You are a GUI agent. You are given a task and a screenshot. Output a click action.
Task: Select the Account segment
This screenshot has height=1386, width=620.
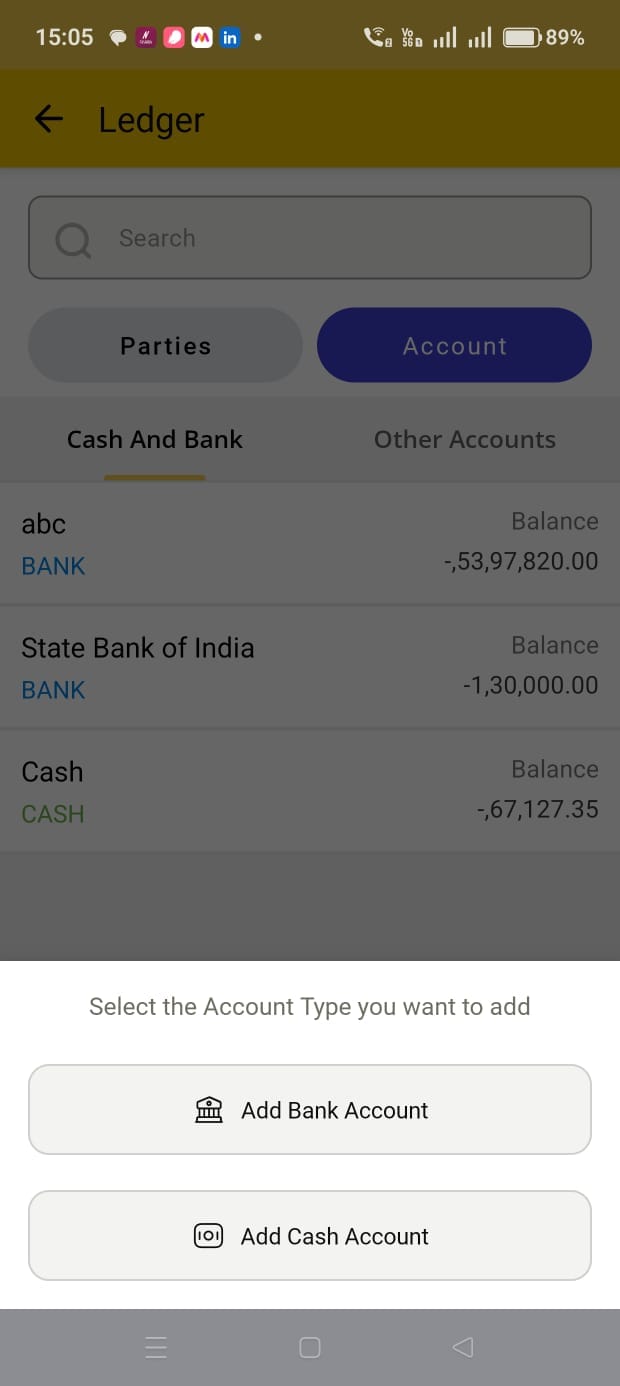pos(454,345)
